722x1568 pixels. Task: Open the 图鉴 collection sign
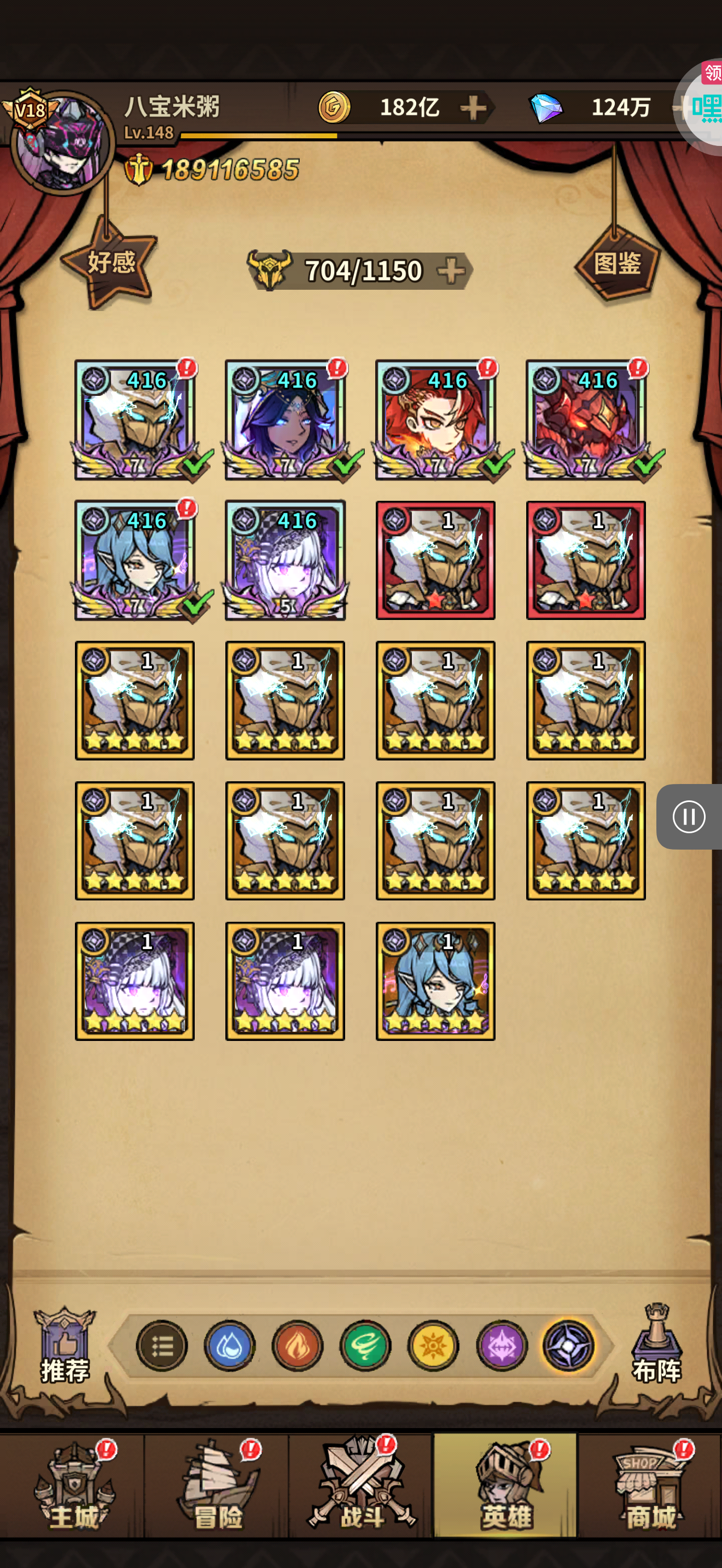616,264
